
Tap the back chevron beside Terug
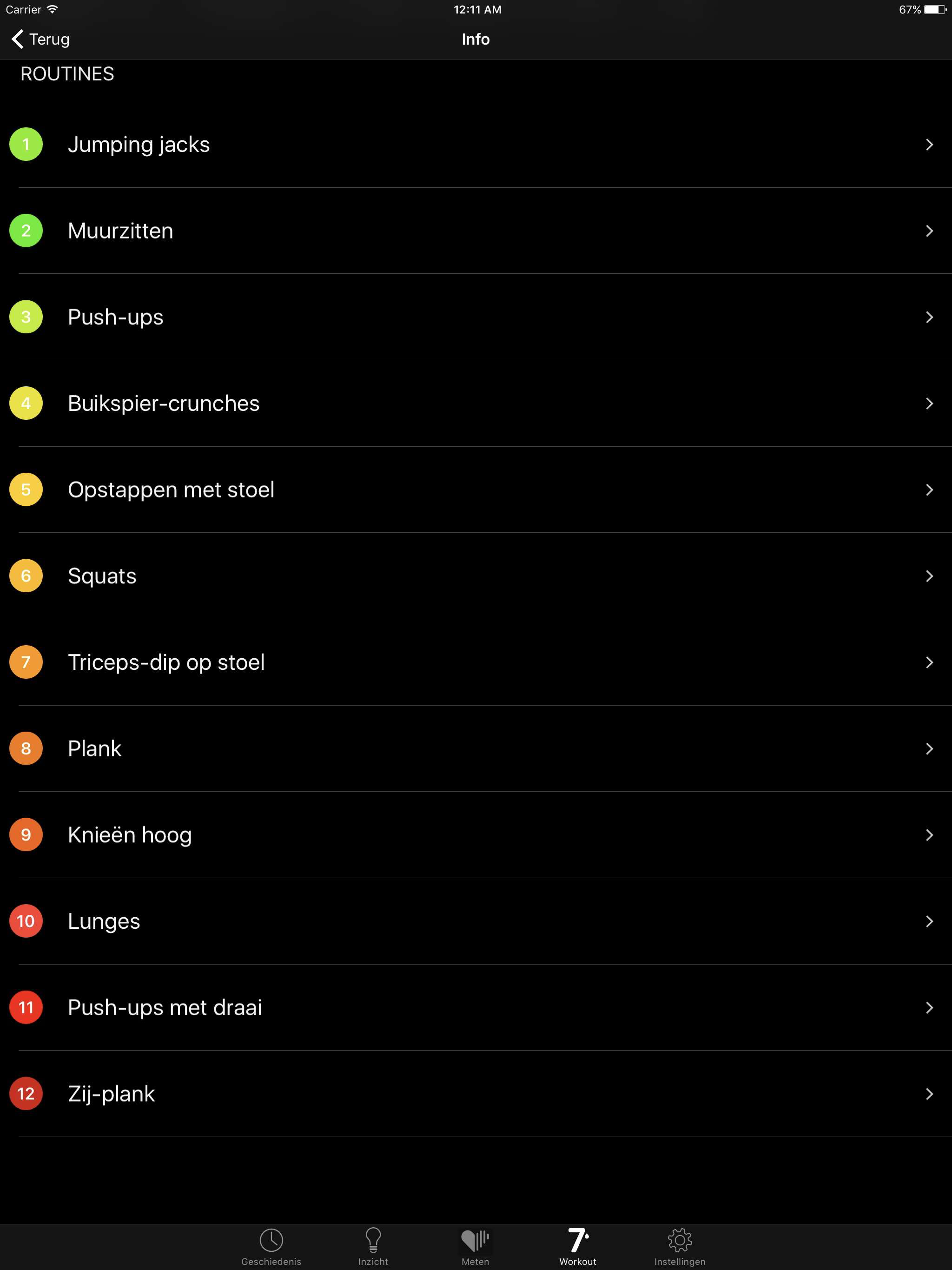point(17,39)
